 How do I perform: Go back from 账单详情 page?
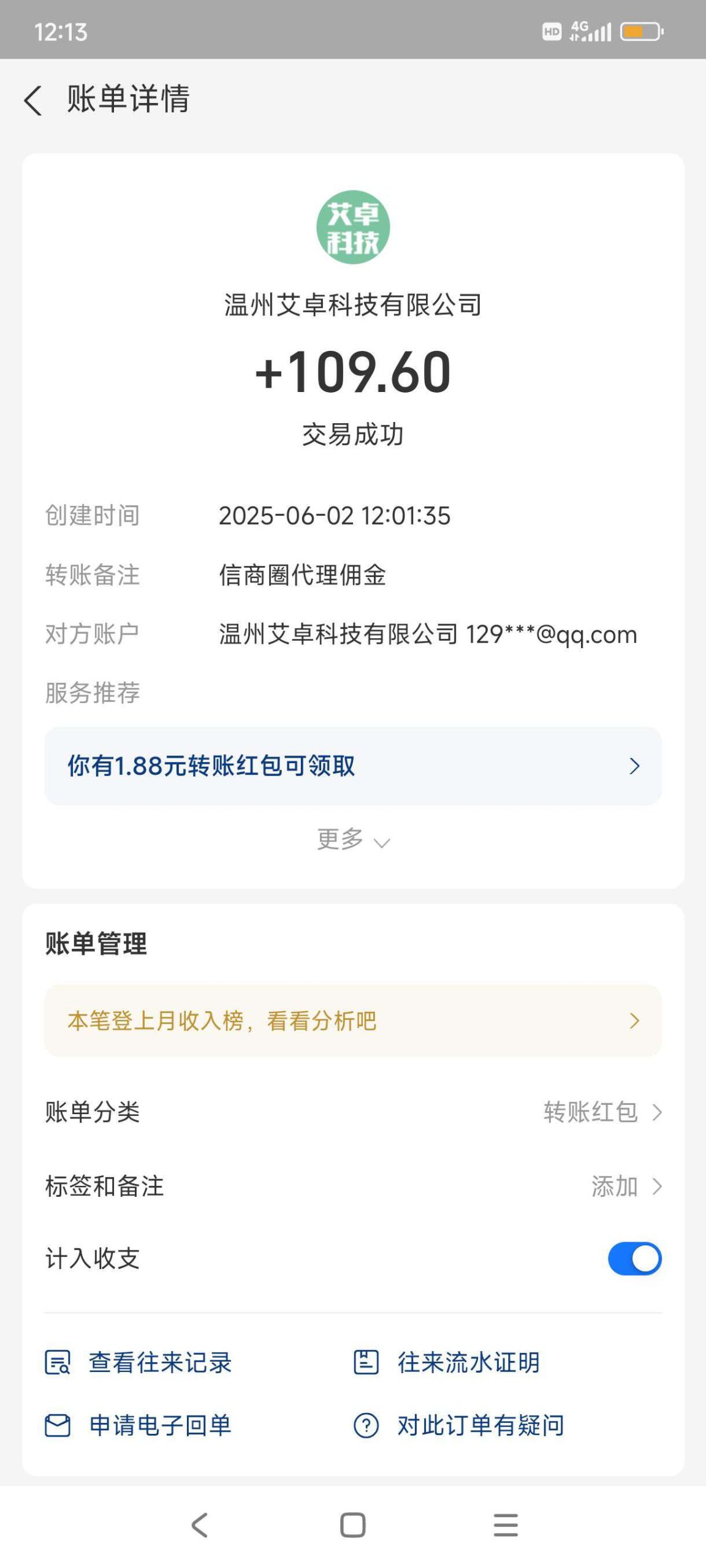[x=33, y=100]
